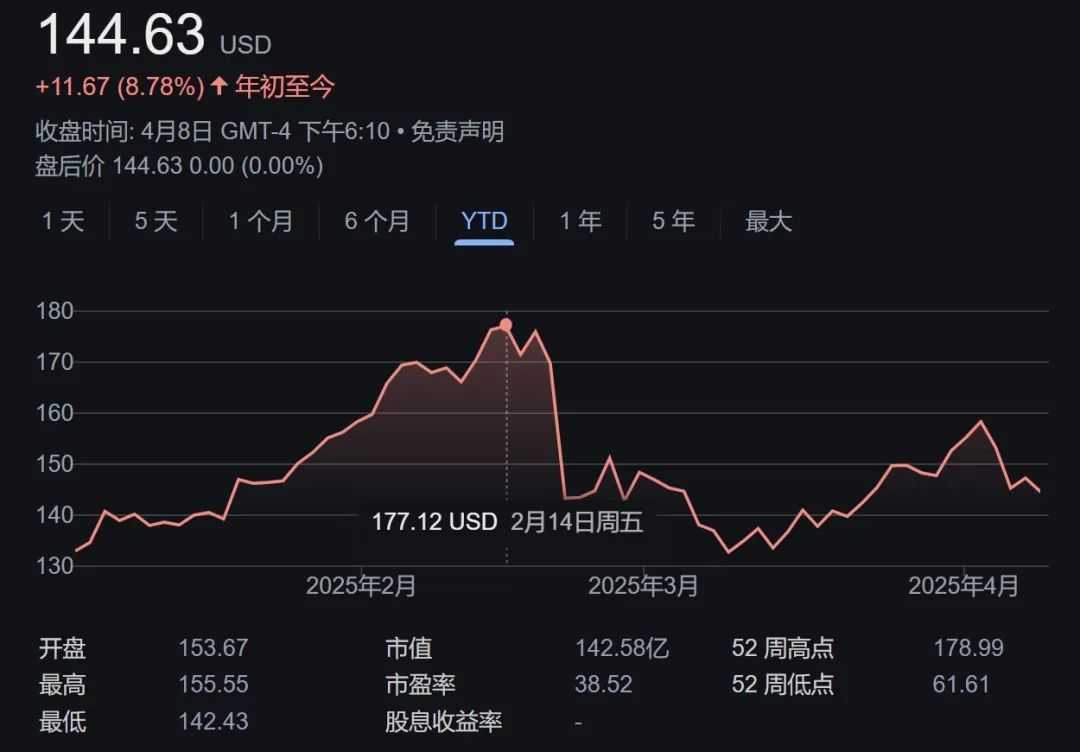The height and width of the screenshot is (752, 1080).
Task: Switch to the 6个月 range
Action: 377,221
